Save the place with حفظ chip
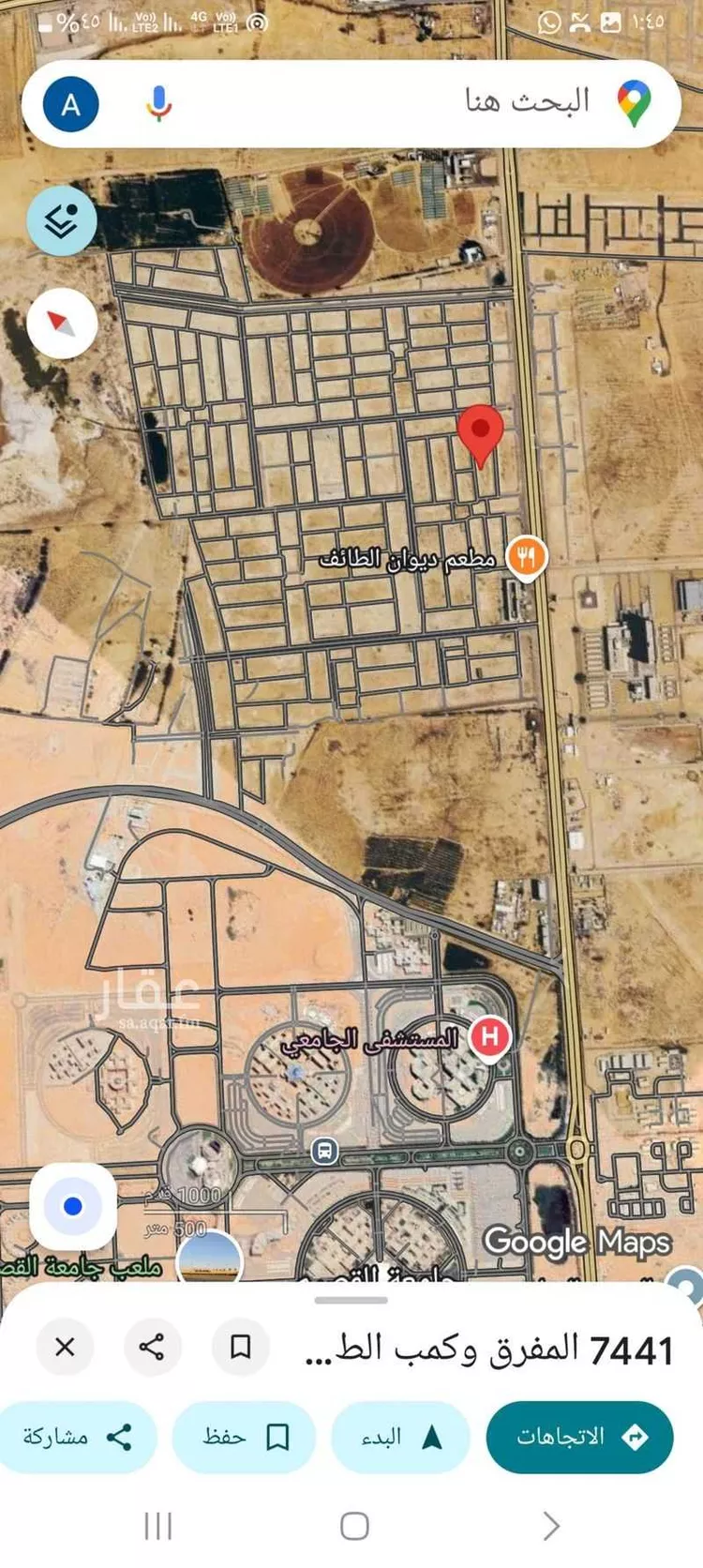This screenshot has width=703, height=1568. [x=244, y=1437]
